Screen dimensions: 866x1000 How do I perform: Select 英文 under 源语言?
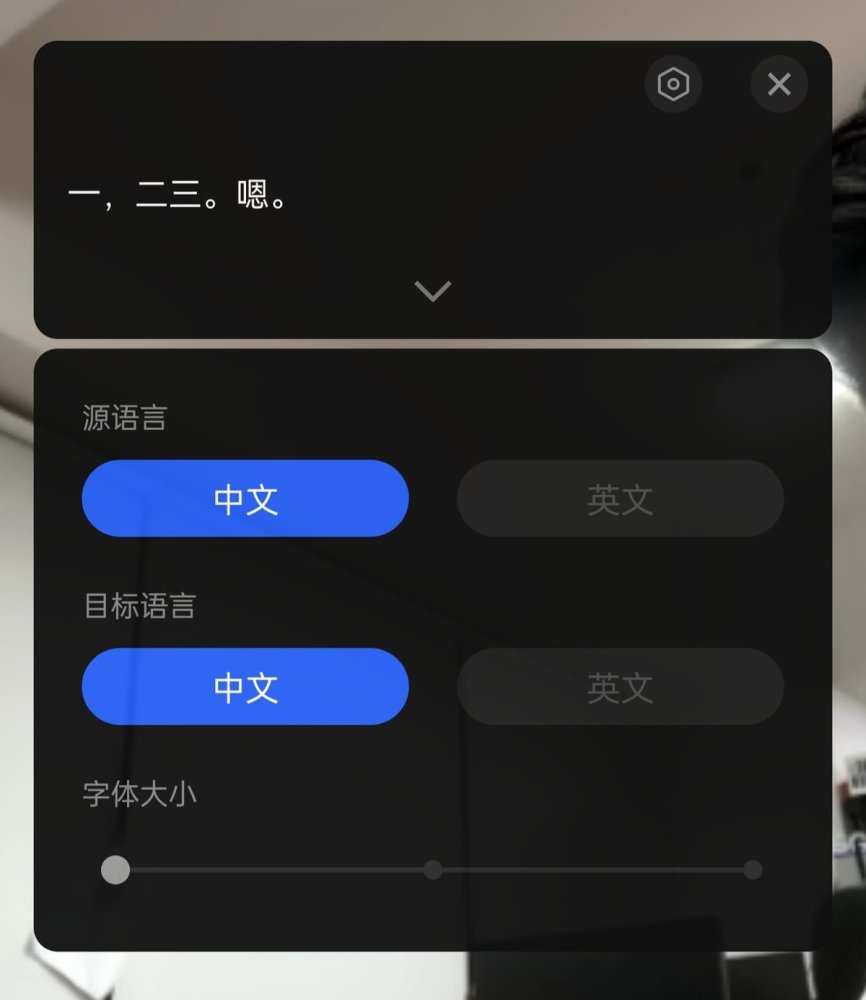pos(620,498)
